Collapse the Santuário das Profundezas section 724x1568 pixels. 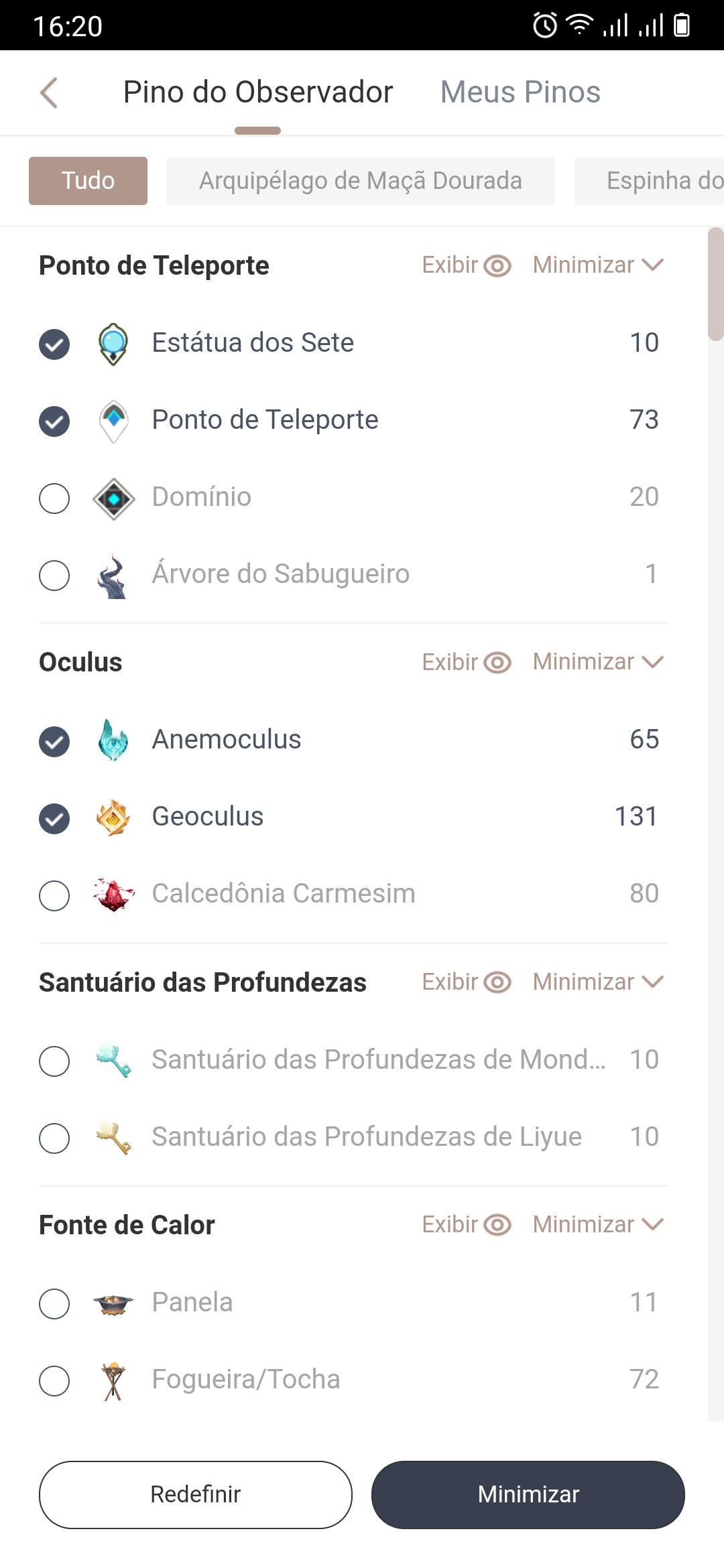pos(598,982)
